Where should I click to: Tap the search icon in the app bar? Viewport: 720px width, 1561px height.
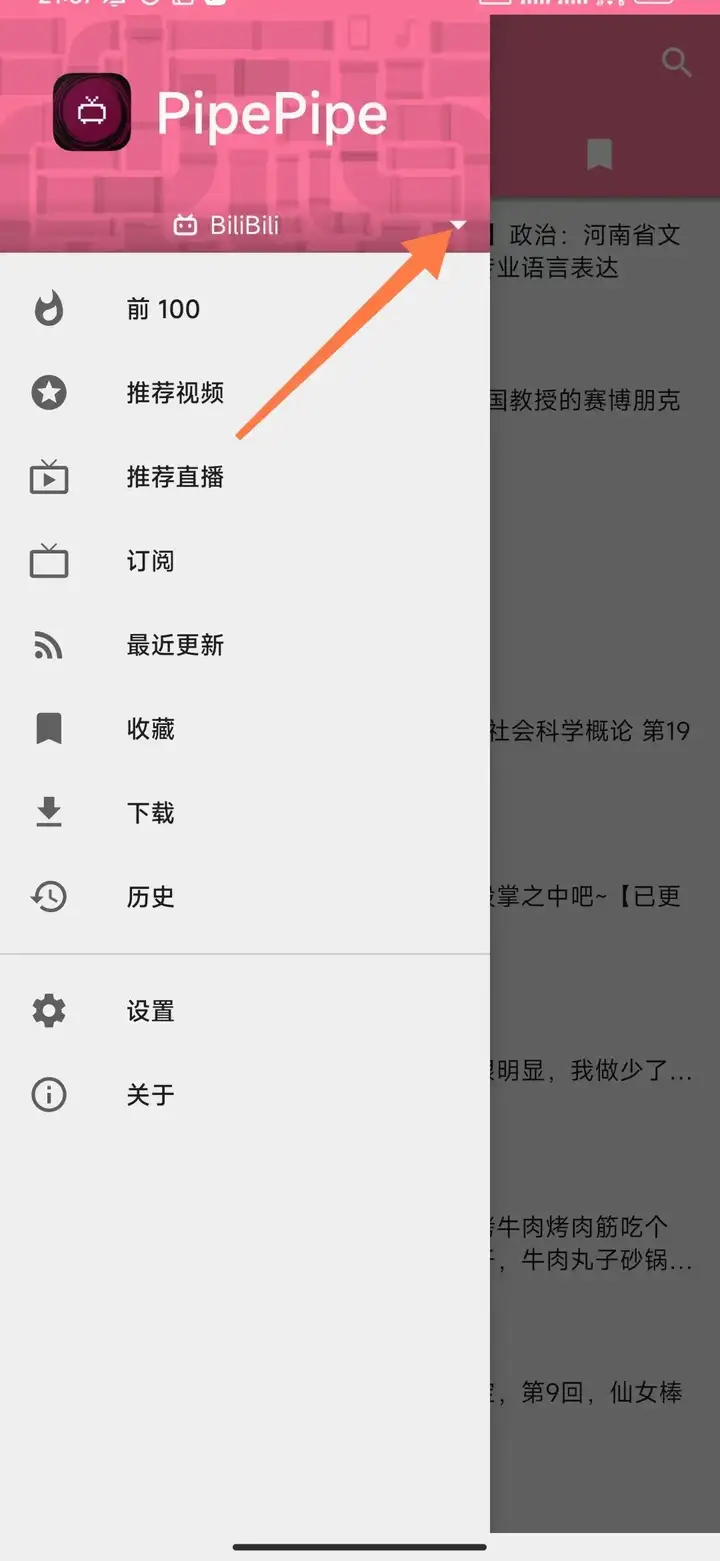677,63
